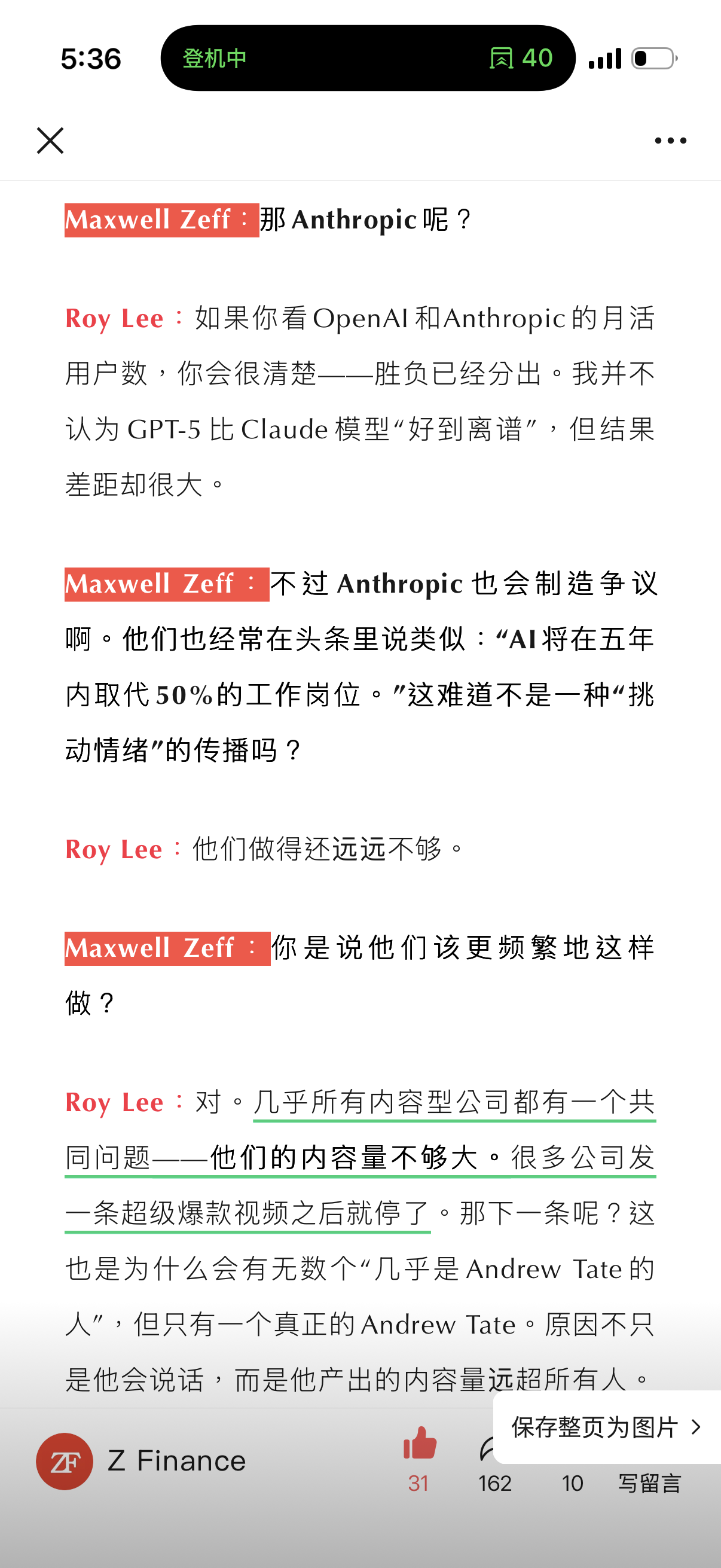The image size is (721, 1568).
Task: Tap 写留言 to write a comment
Action: click(649, 1483)
